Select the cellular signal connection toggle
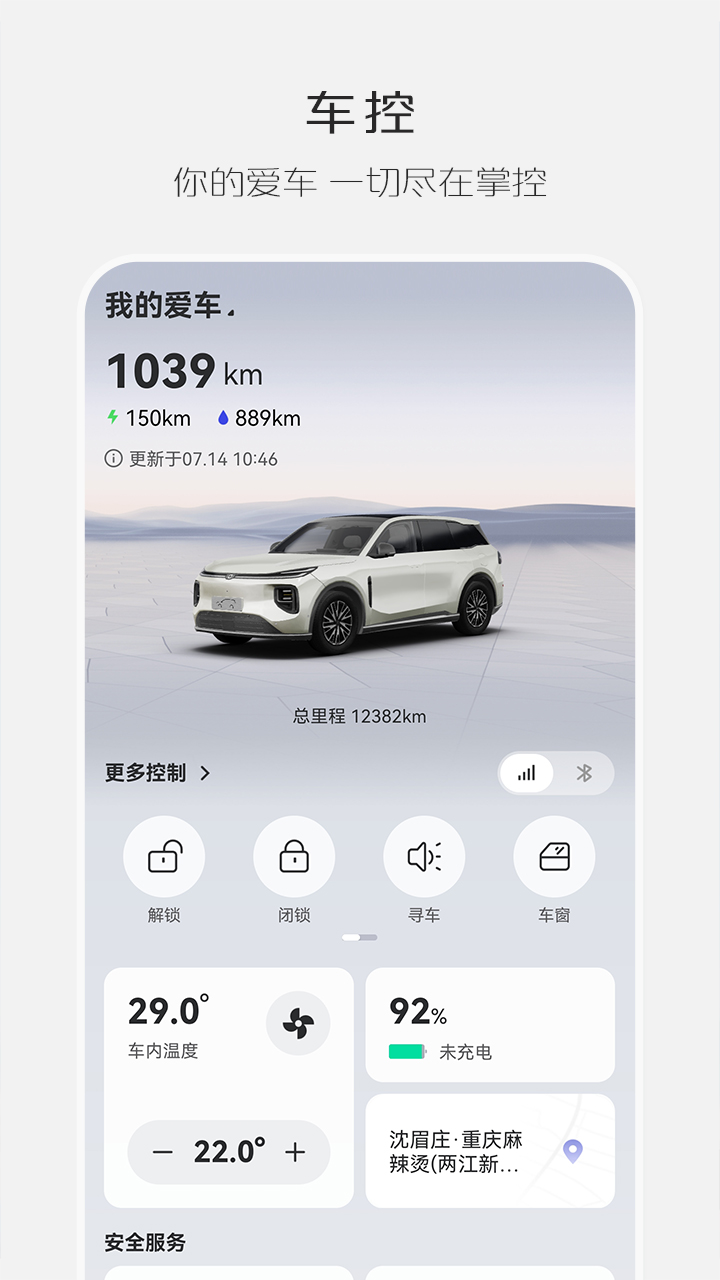The image size is (720, 1280). [527, 773]
